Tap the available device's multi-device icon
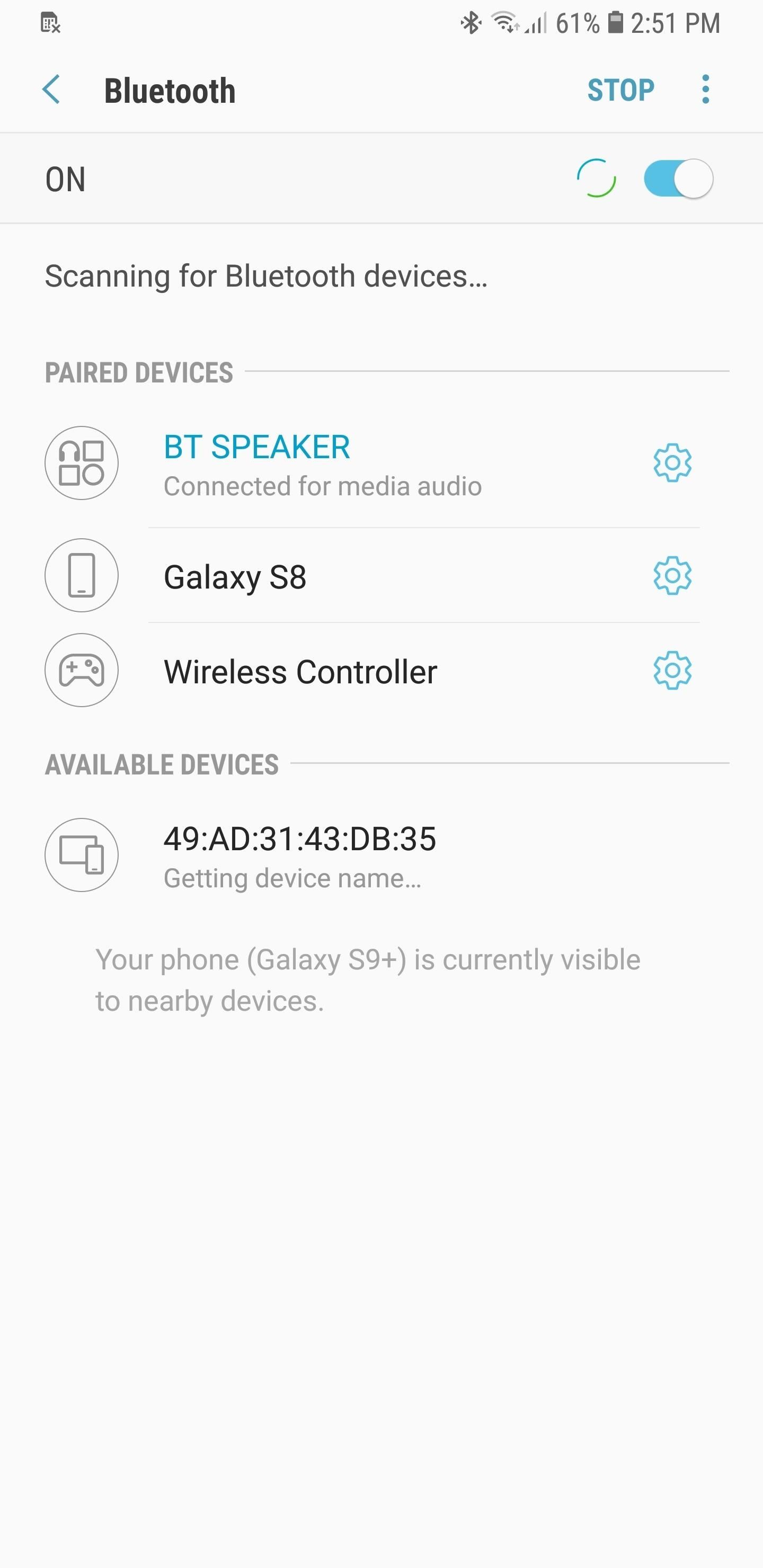The image size is (763, 1568). 81,854
